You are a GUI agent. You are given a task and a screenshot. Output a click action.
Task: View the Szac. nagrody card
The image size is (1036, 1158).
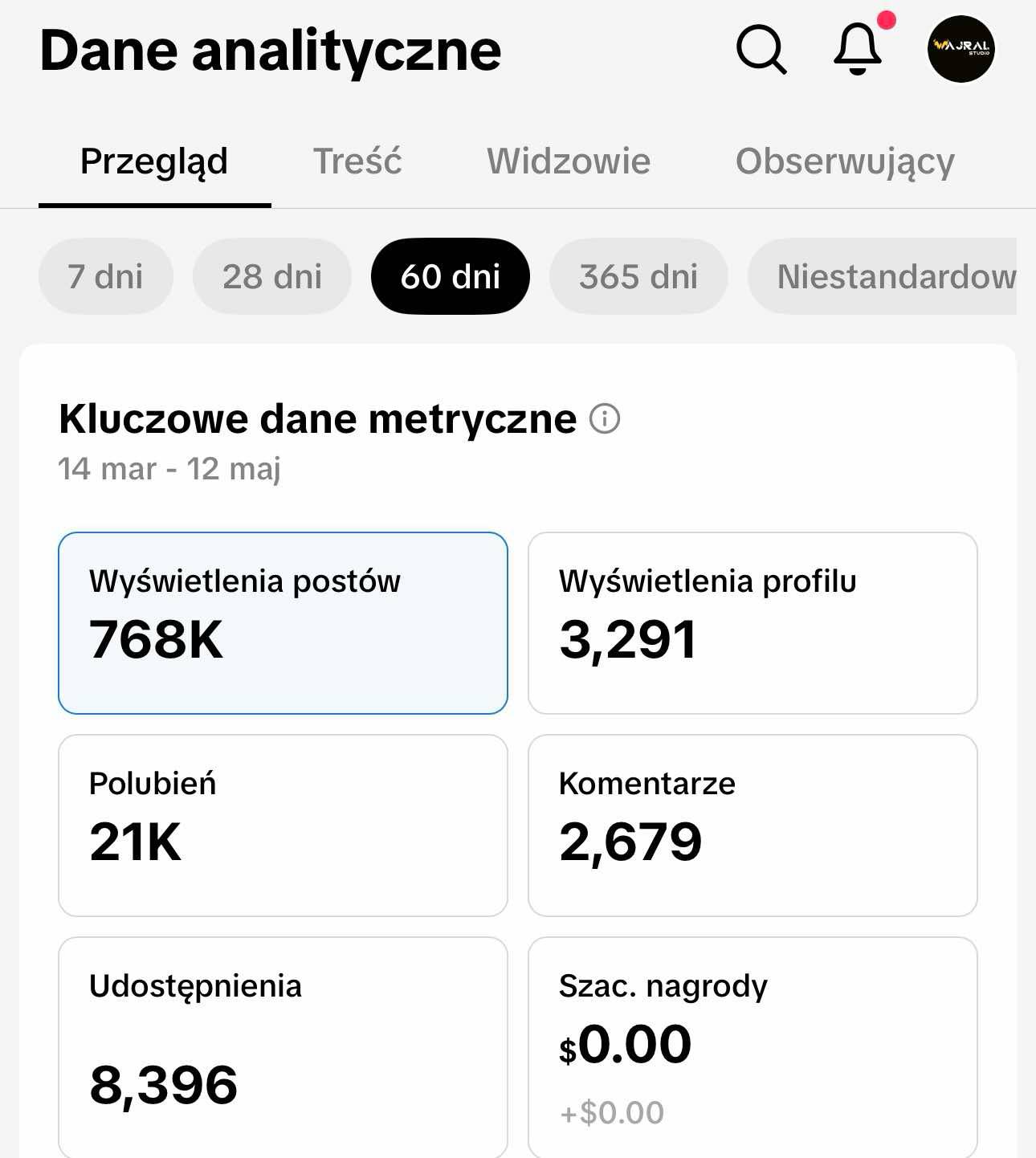pos(753,1044)
